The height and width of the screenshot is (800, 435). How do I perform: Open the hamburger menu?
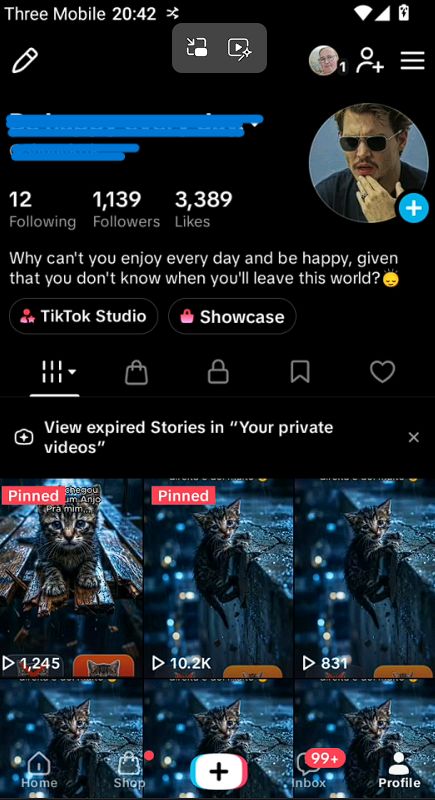point(413,61)
